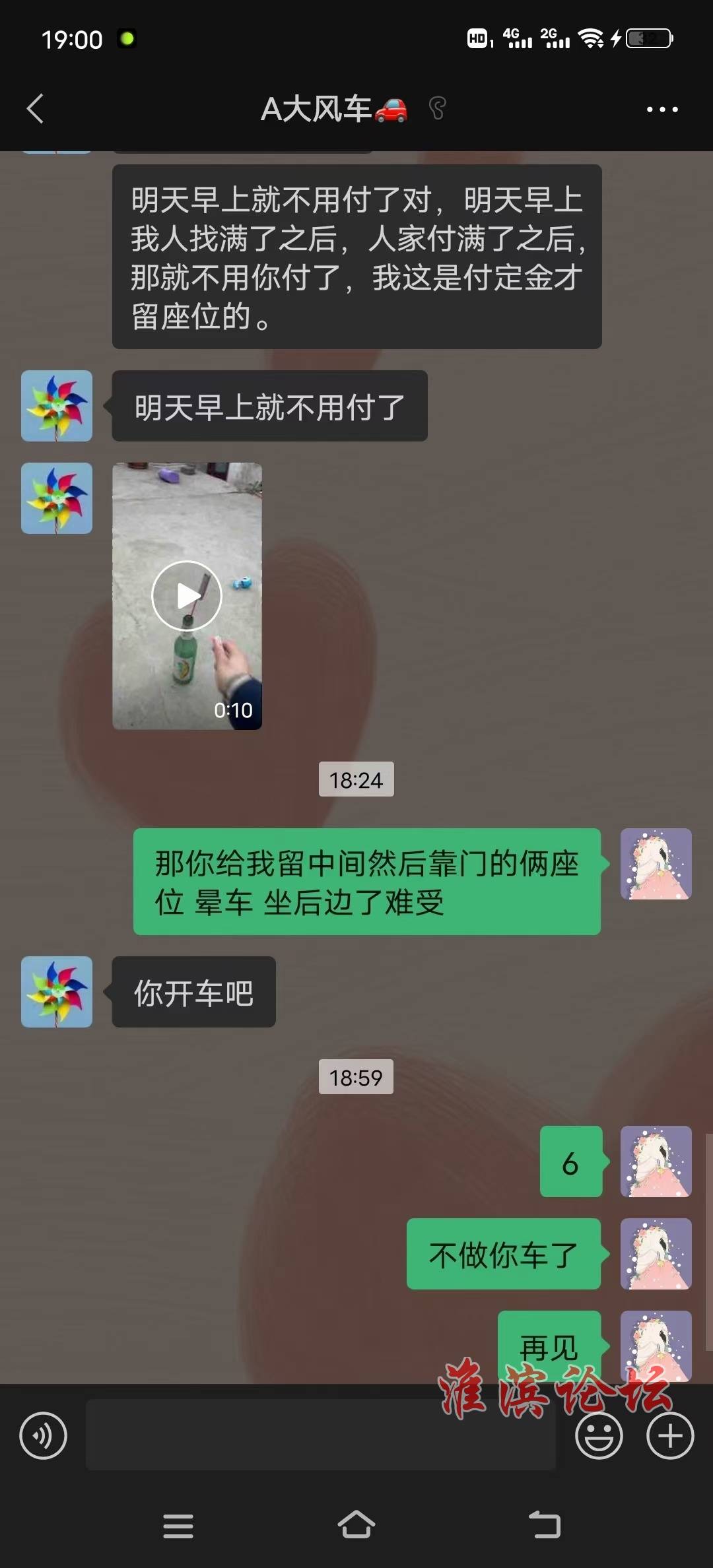Go back from the A大风车 chat
713x1568 pixels.
pos(36,109)
